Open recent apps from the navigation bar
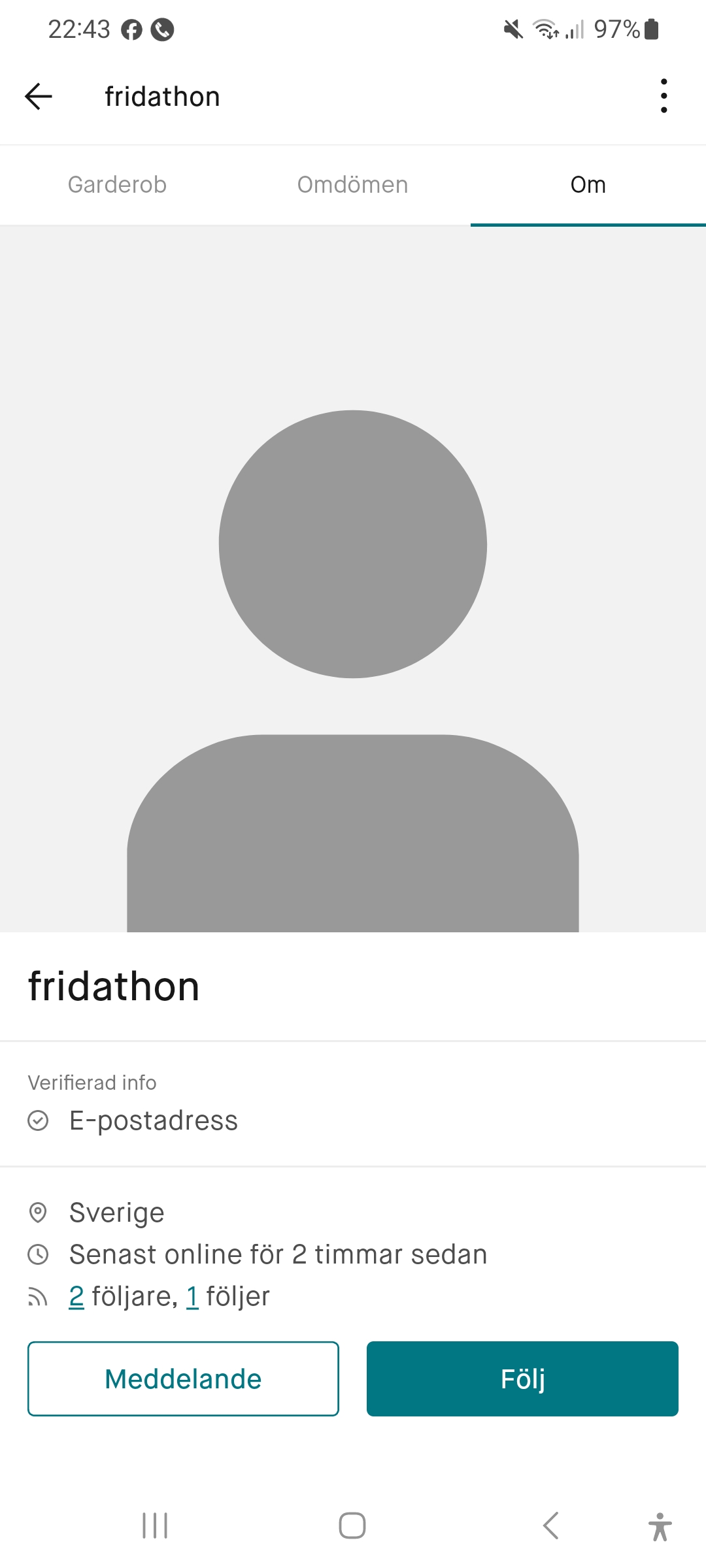The height and width of the screenshot is (1568, 706). click(155, 1526)
